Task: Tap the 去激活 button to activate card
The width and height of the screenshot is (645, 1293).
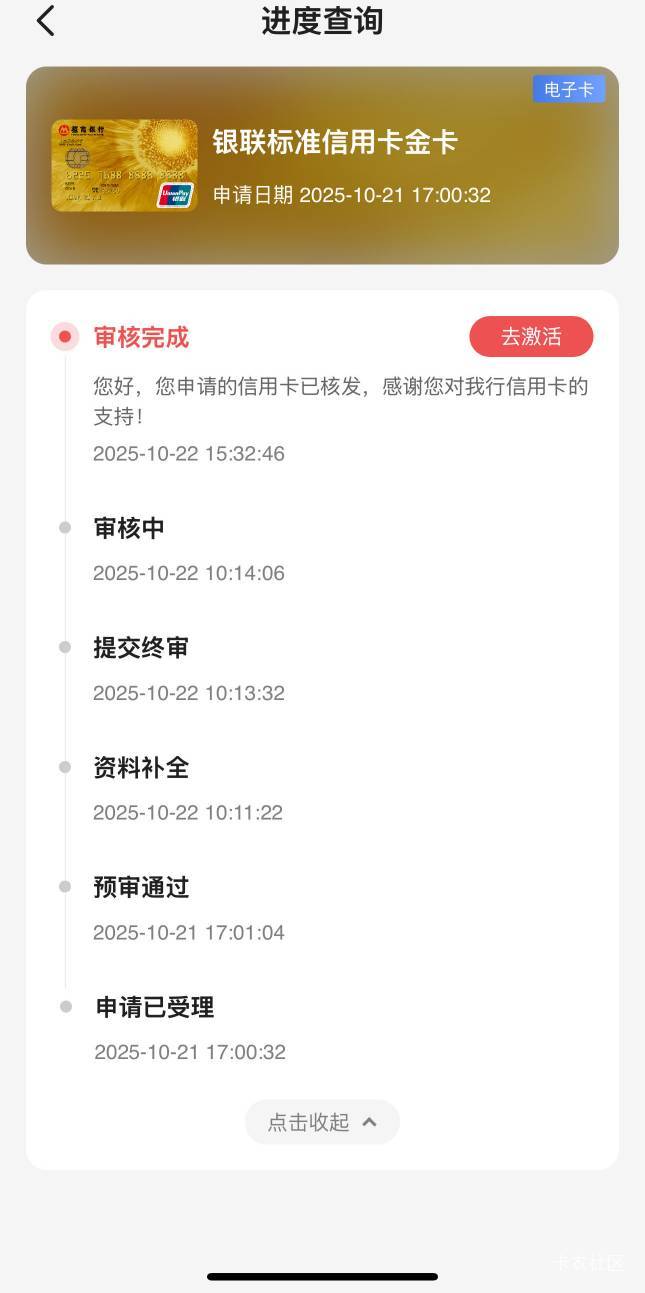Action: click(531, 337)
